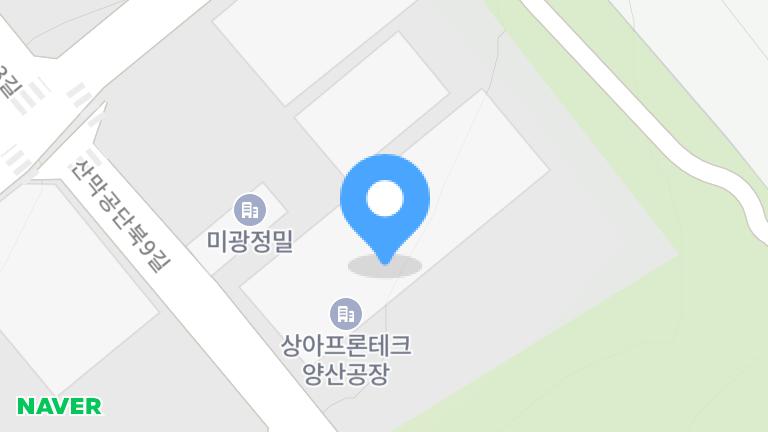Tap the blue location pin marker
Screen dimensions: 768x432
click(x=384, y=203)
